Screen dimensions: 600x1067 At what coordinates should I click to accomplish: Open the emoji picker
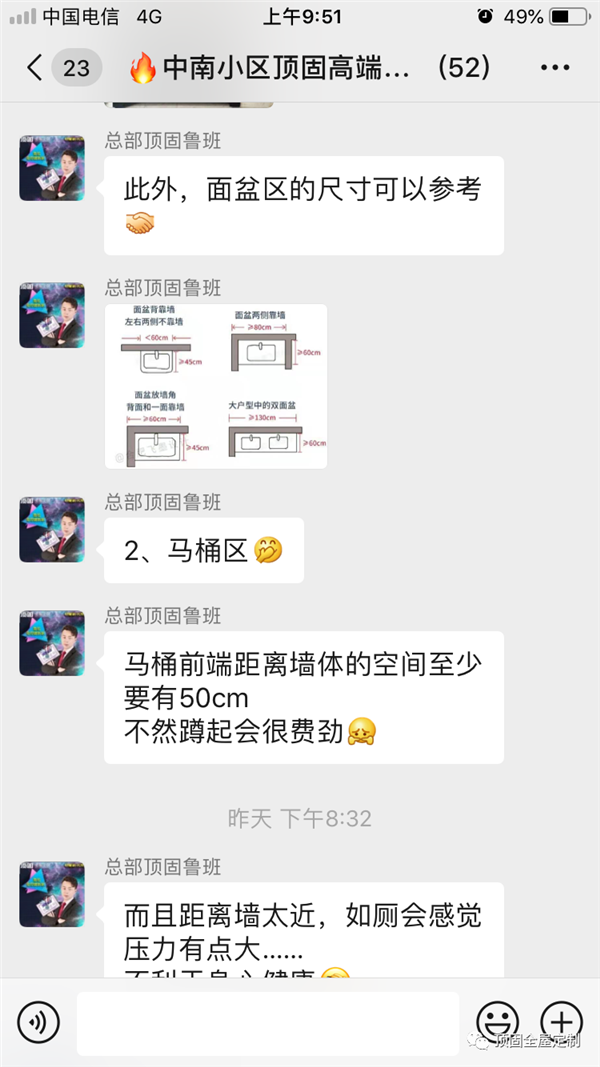(x=497, y=1022)
